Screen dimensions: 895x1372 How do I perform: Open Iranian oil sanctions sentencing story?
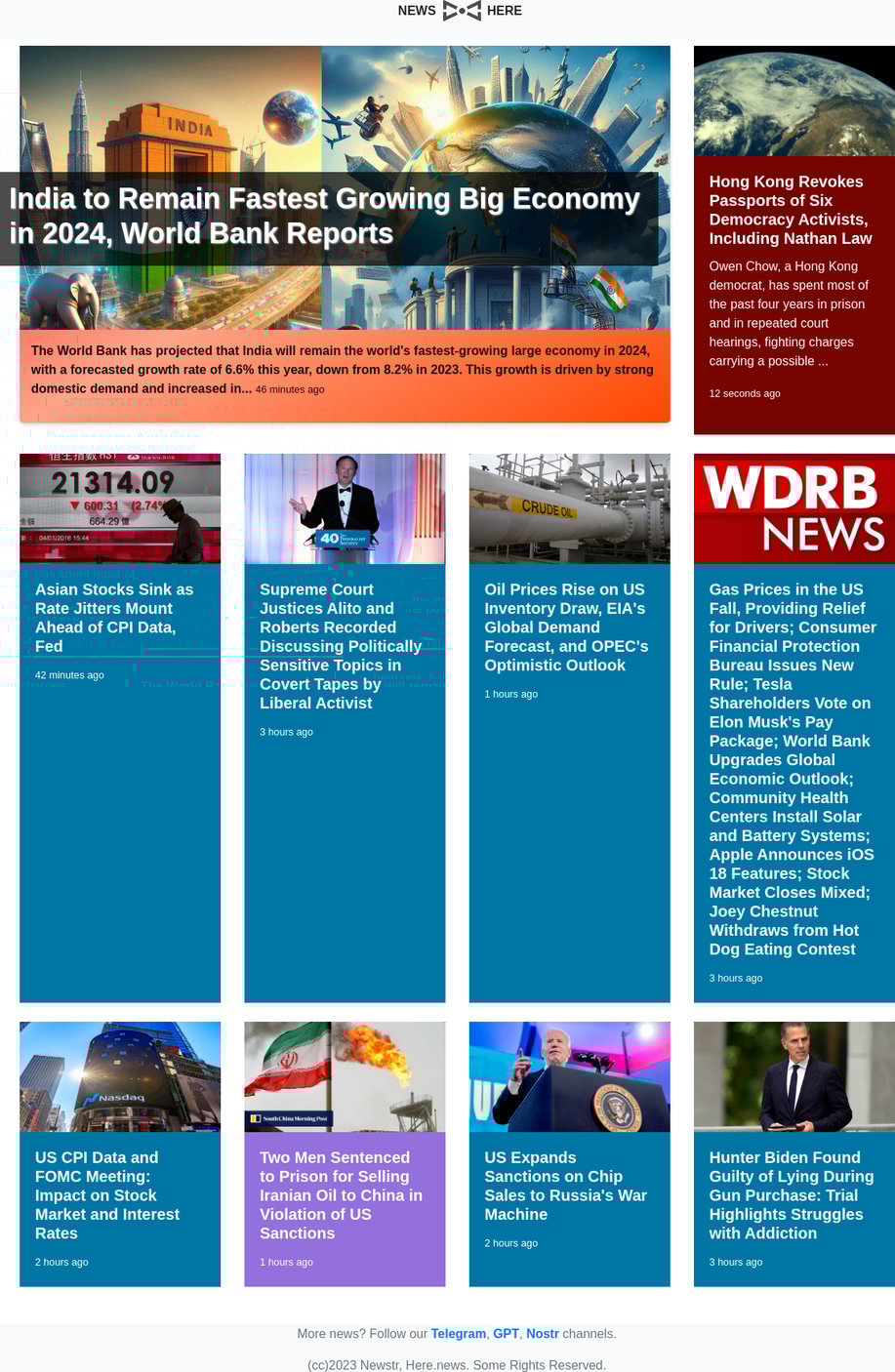pos(341,1194)
